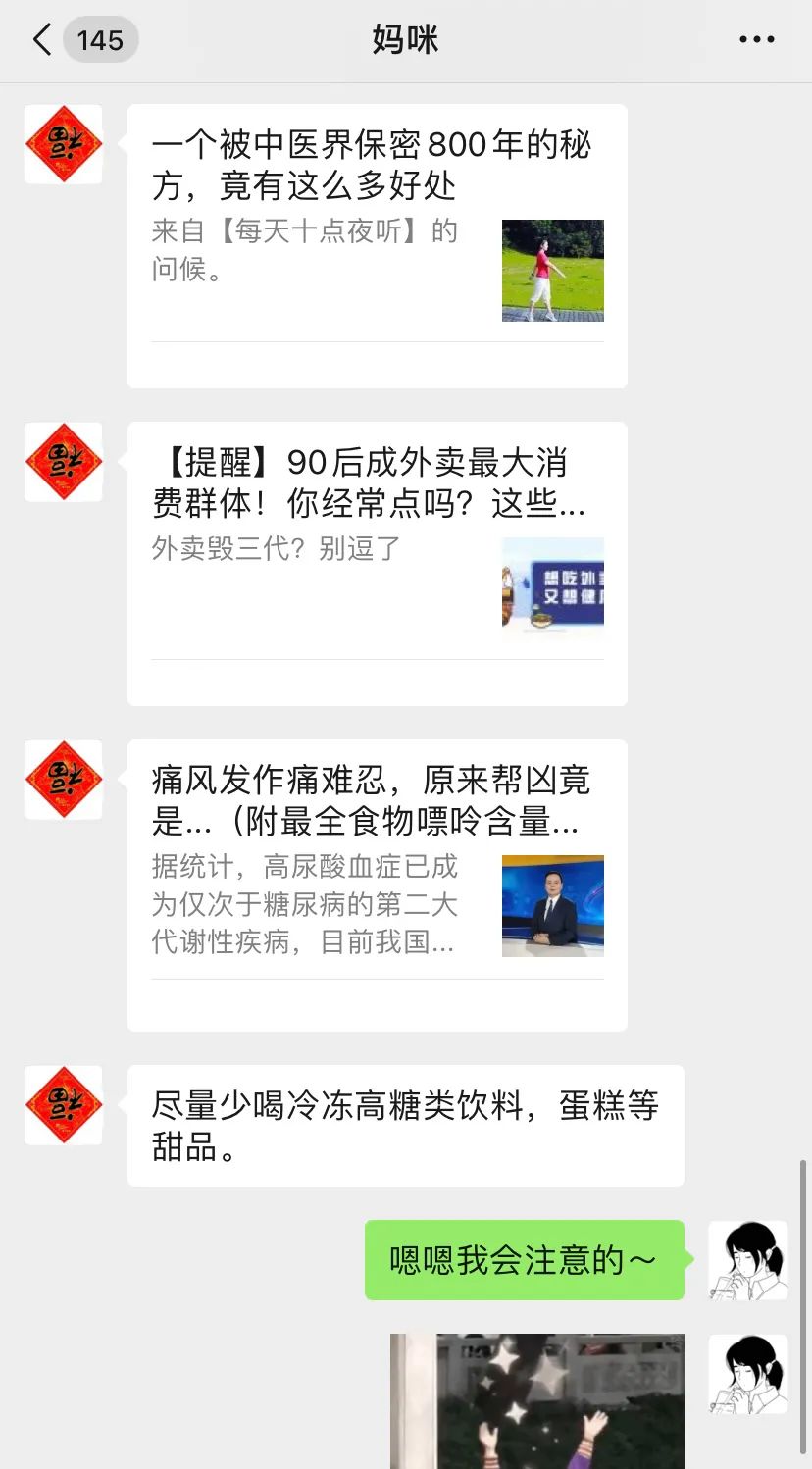Tap the green reply bubble 嗯嗯我会注意的
The height and width of the screenshot is (1469, 812).
click(525, 1260)
